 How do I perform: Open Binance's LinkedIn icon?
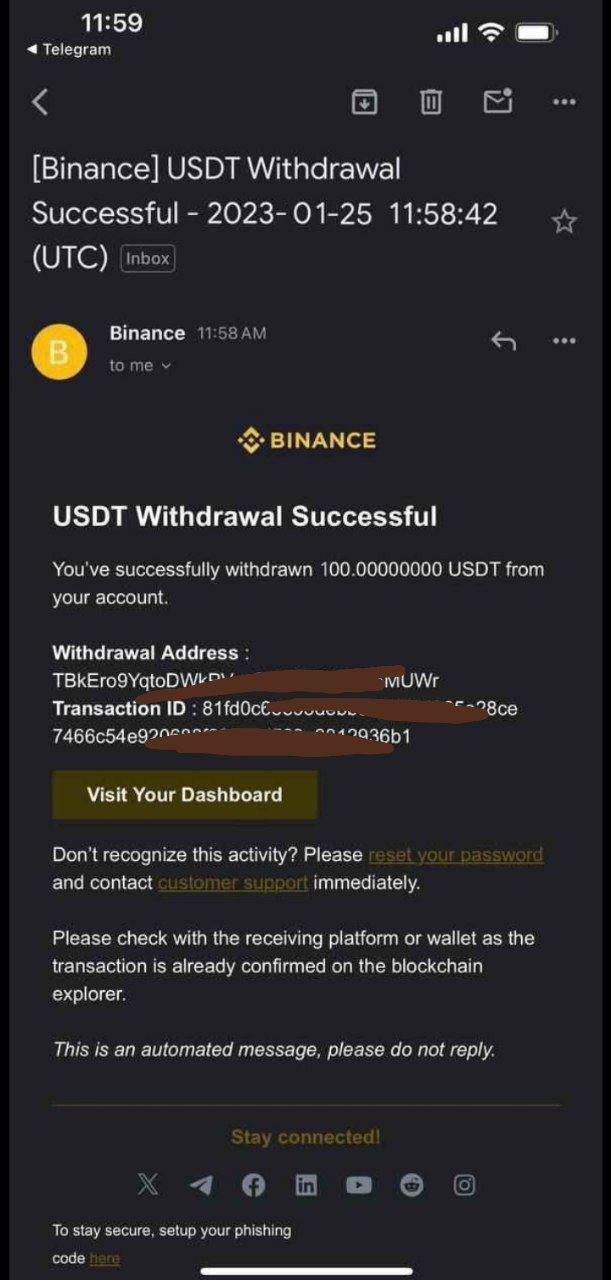click(306, 1185)
